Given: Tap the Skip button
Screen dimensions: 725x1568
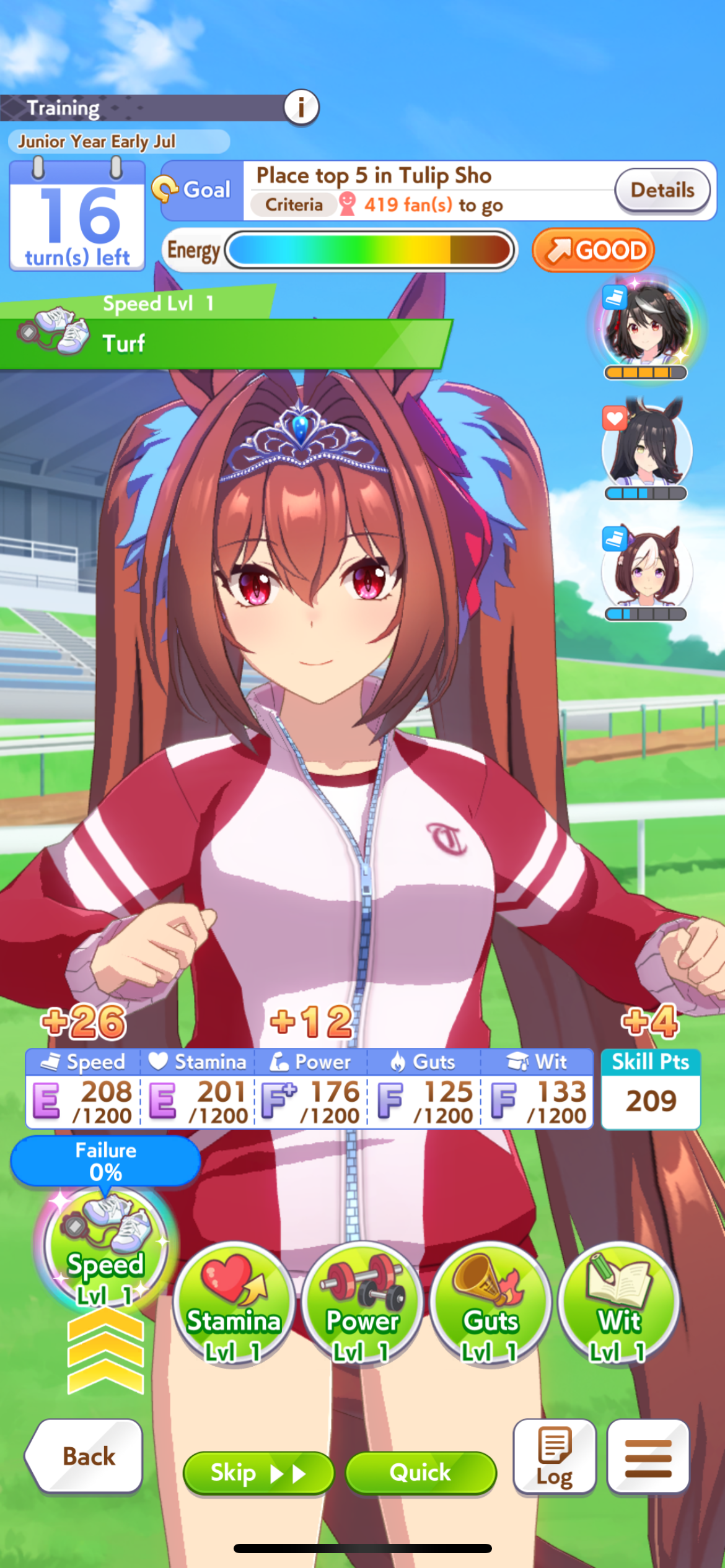Looking at the screenshot, I should click(x=258, y=1473).
